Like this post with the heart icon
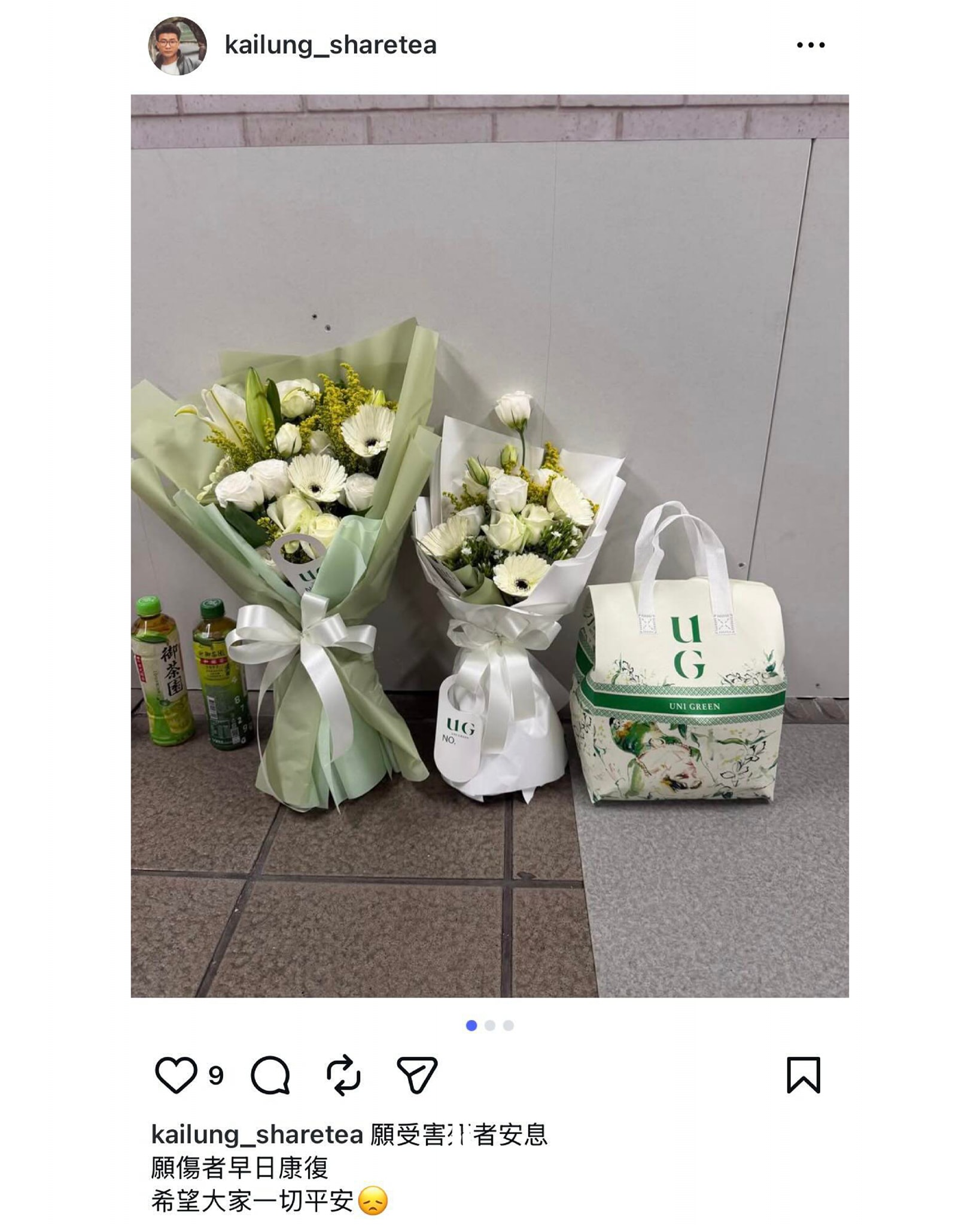980x1225 pixels. (x=176, y=1075)
